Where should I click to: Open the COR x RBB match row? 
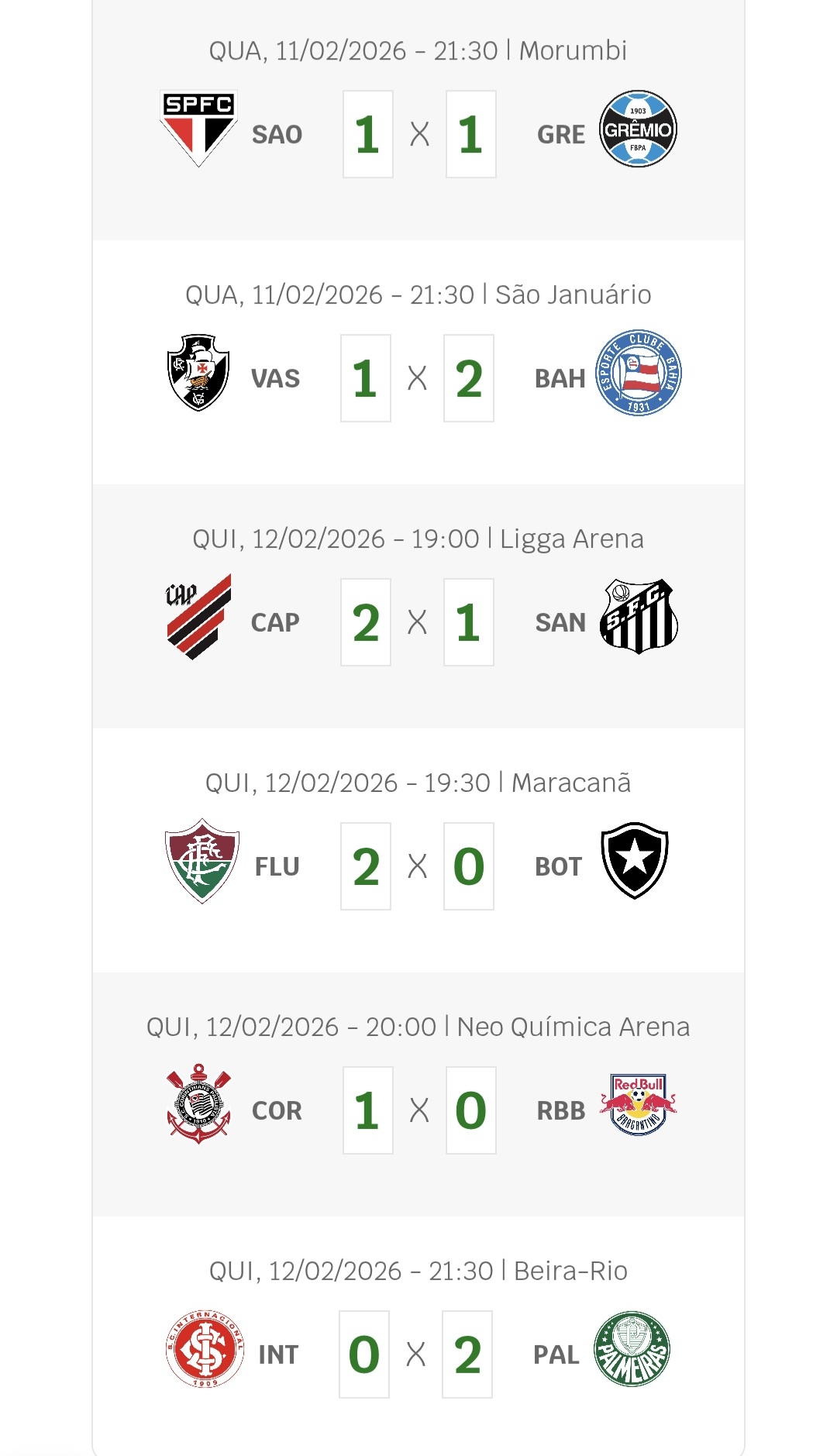418,1110
